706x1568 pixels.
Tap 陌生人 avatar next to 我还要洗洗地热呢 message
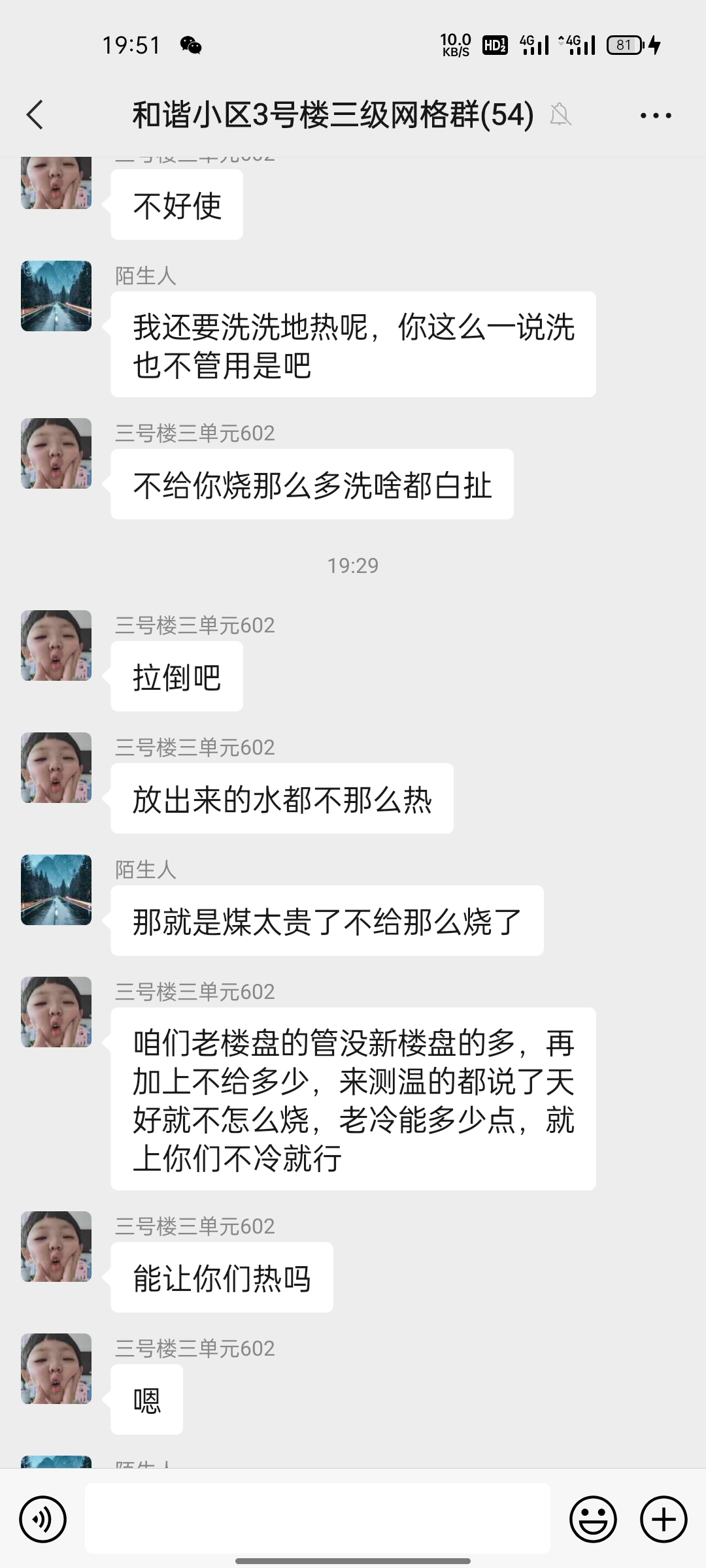[56, 296]
